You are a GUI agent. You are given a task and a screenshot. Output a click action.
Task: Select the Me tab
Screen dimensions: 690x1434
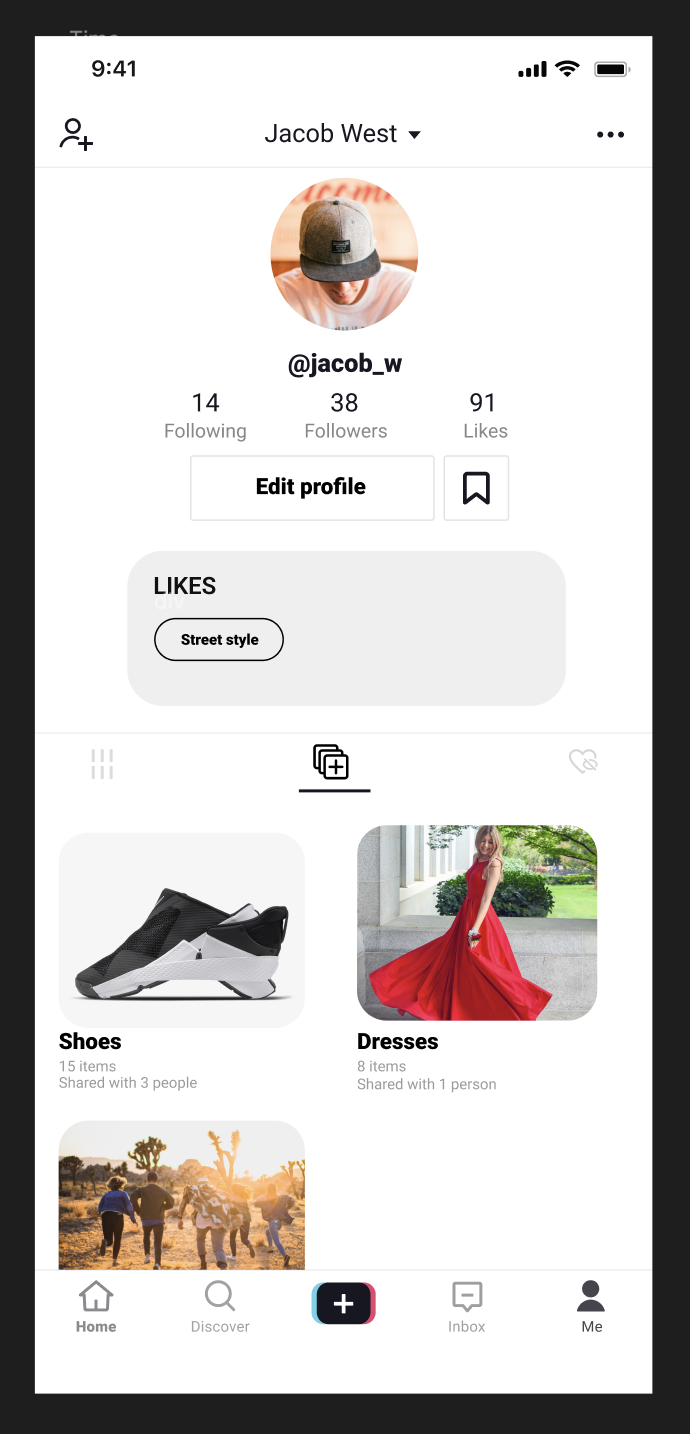coord(591,1307)
